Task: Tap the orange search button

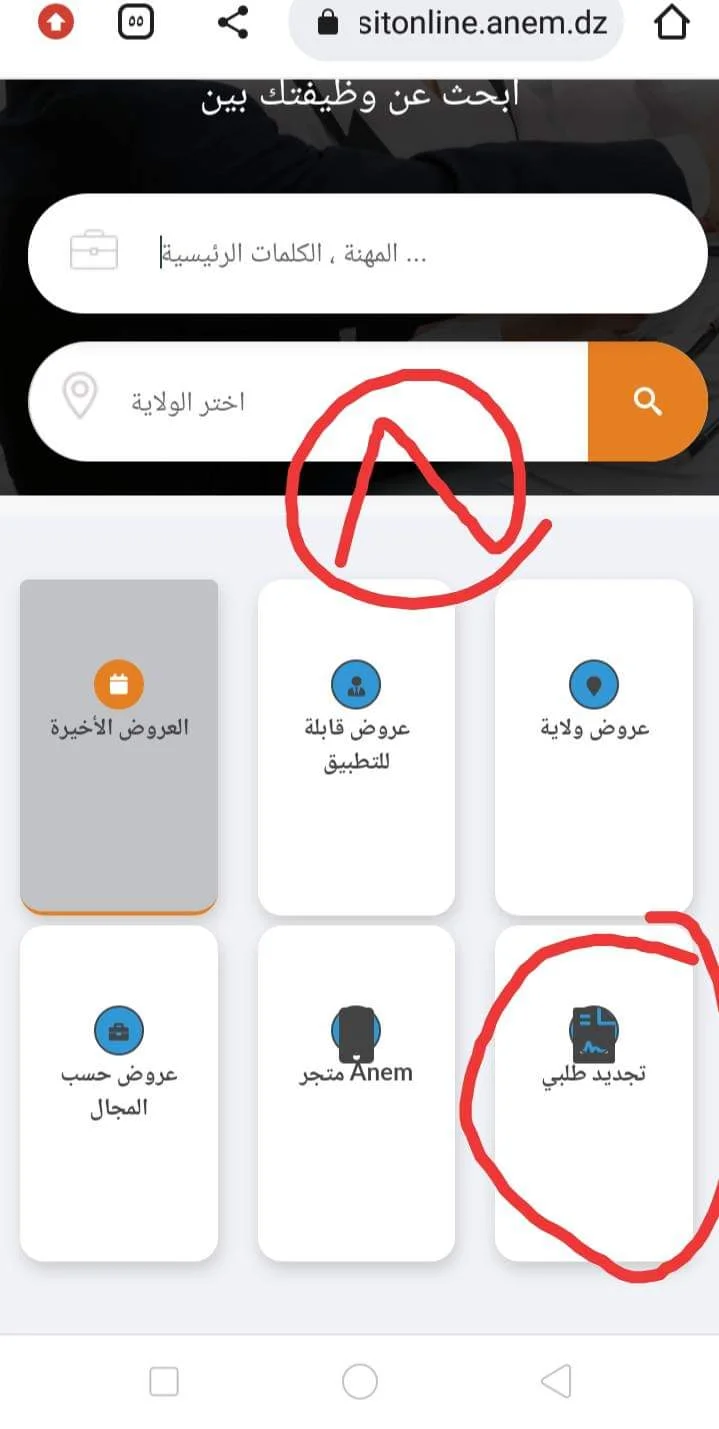Action: click(649, 402)
